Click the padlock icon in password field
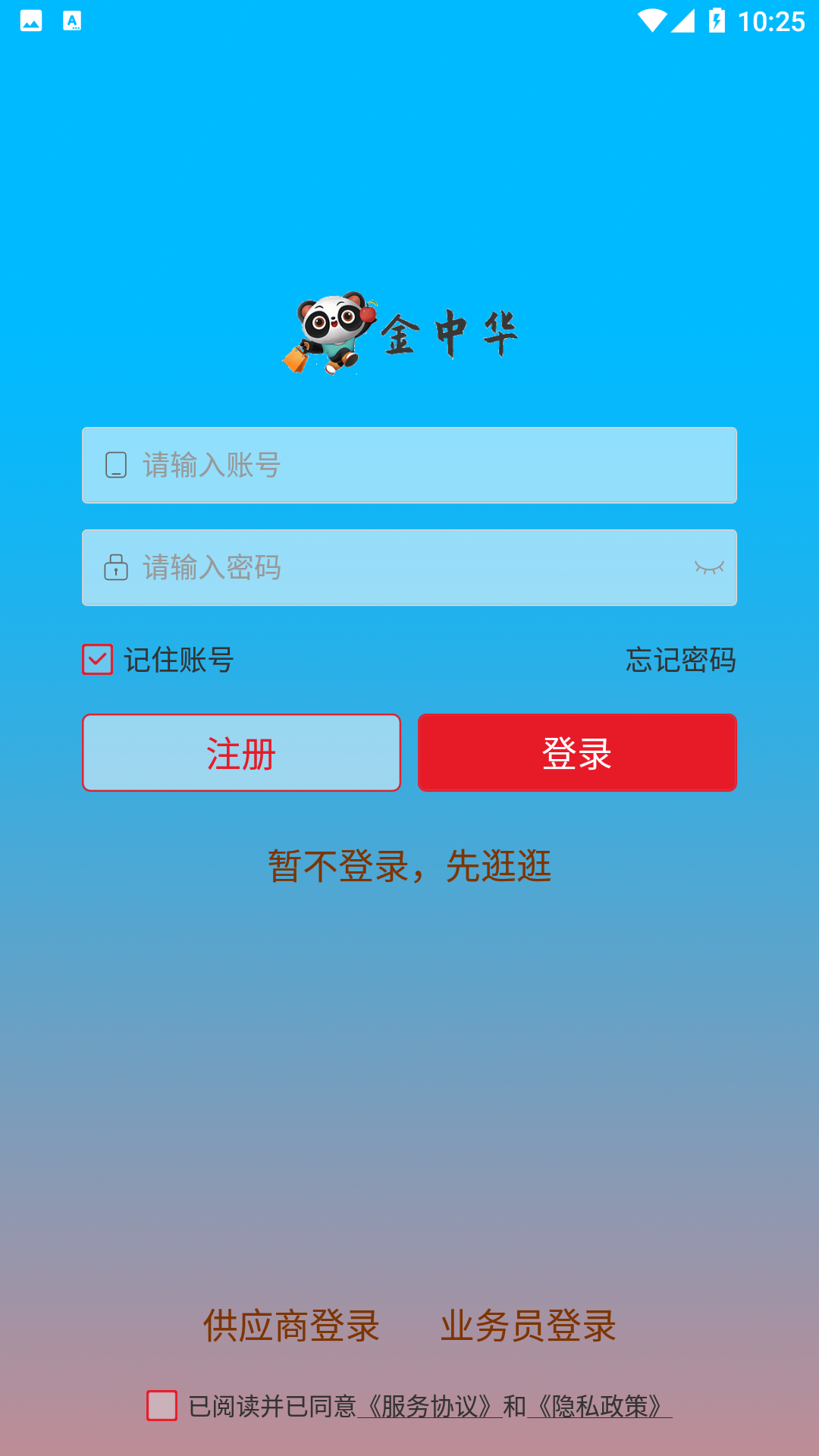The width and height of the screenshot is (819, 1456). click(x=115, y=567)
